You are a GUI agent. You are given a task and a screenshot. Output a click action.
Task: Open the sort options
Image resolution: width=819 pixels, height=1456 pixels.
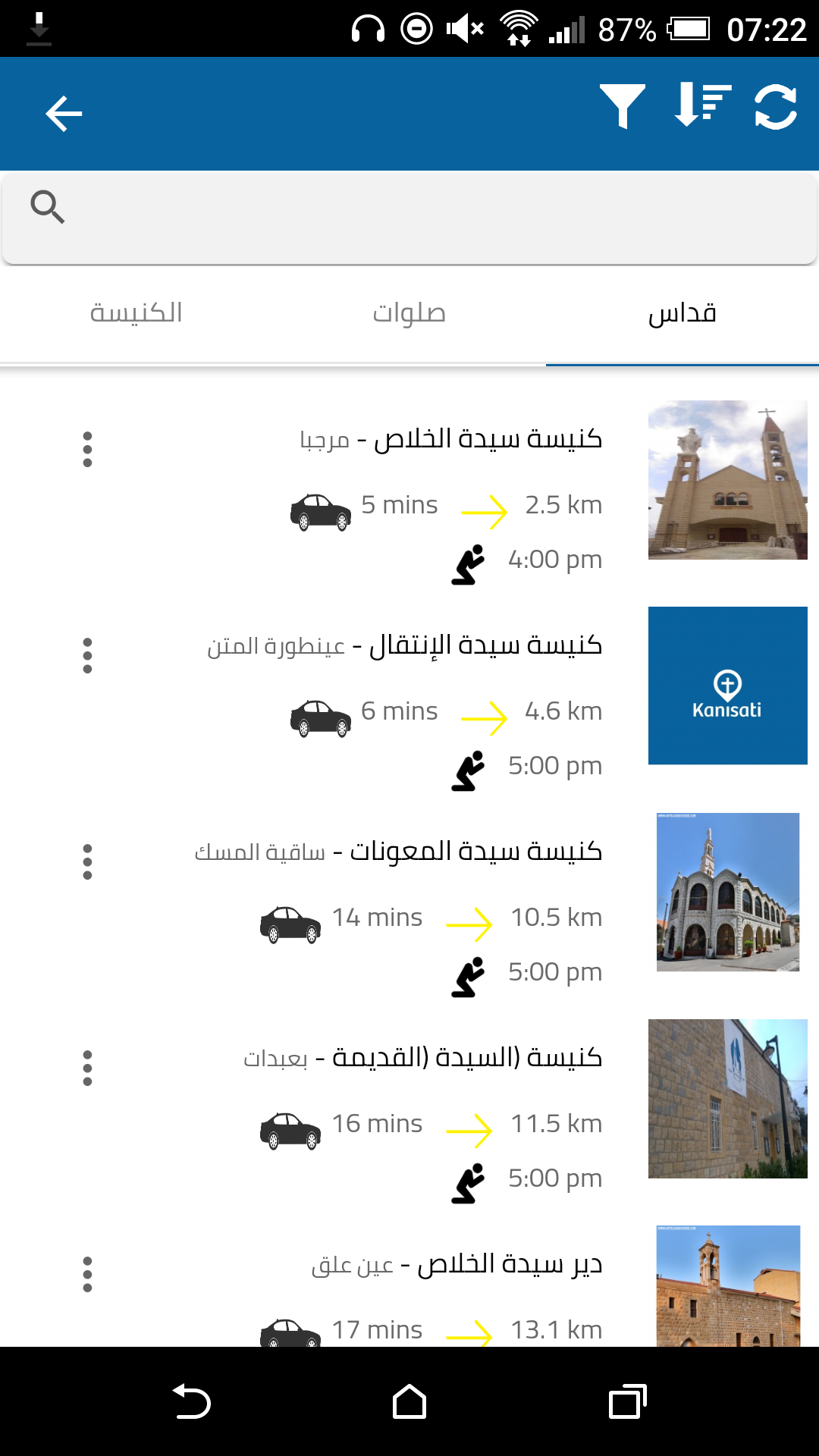click(702, 105)
